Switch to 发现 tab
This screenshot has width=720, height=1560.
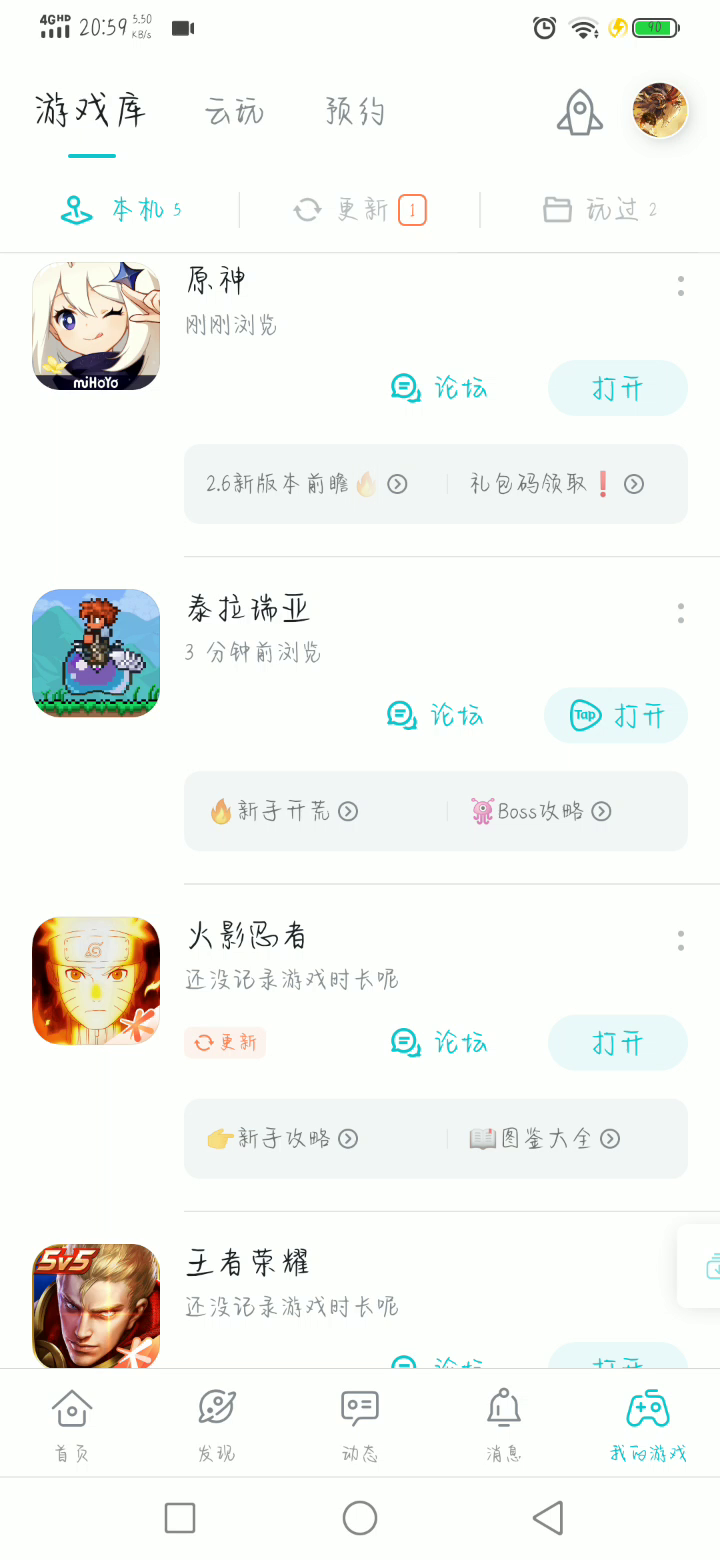coord(216,1422)
